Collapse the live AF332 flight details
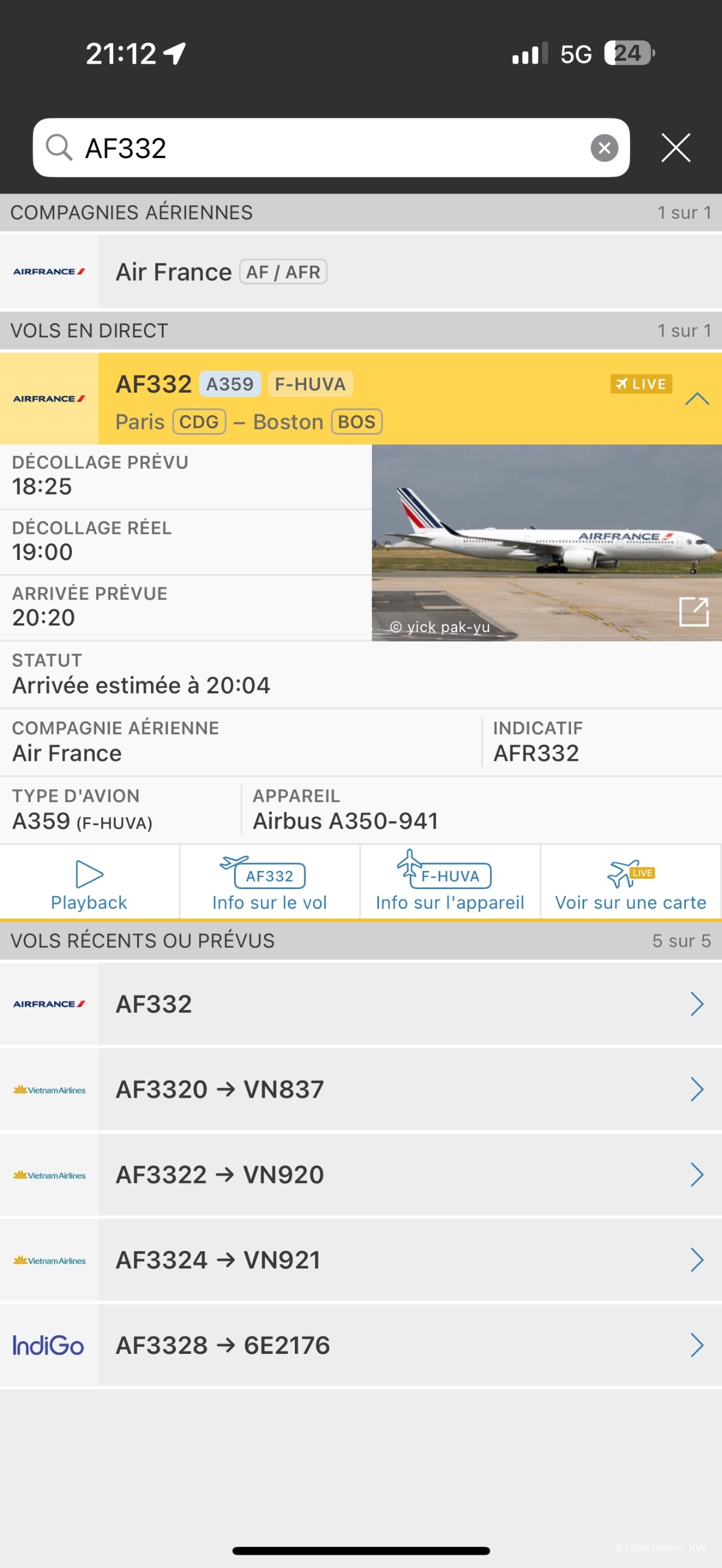 click(697, 399)
